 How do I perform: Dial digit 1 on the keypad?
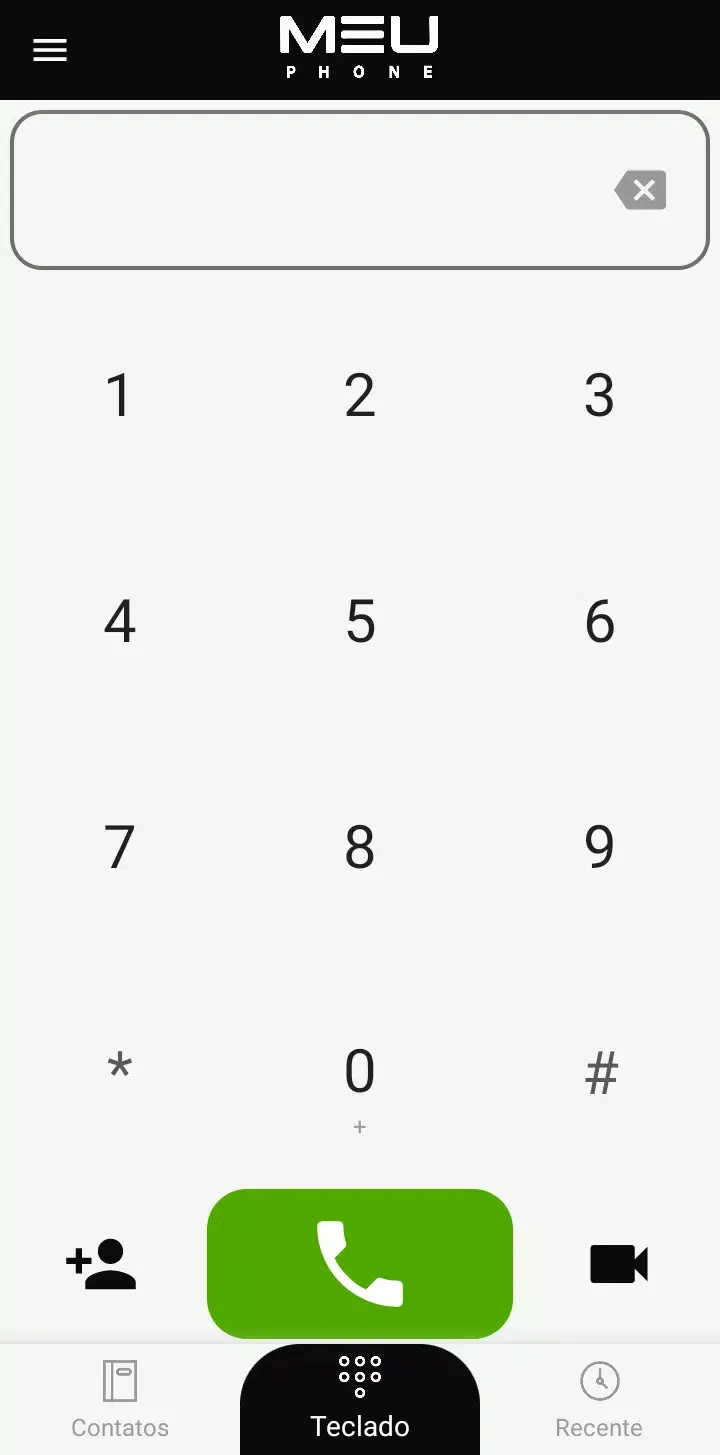click(119, 396)
